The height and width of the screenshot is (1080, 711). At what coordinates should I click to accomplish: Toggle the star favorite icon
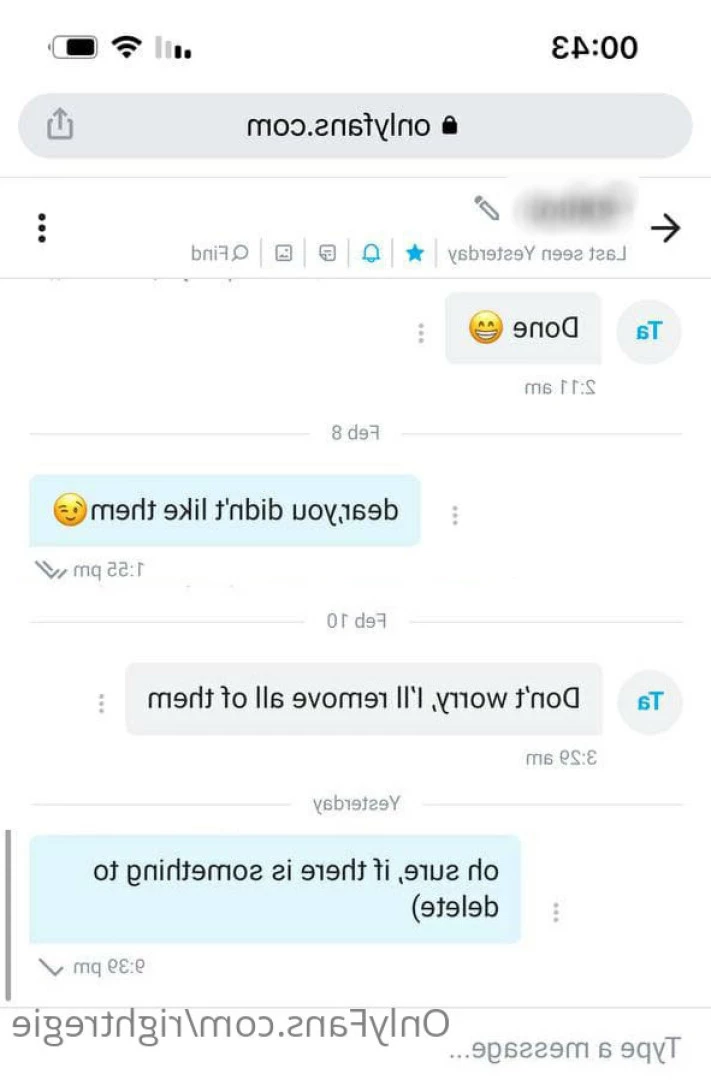[413, 253]
